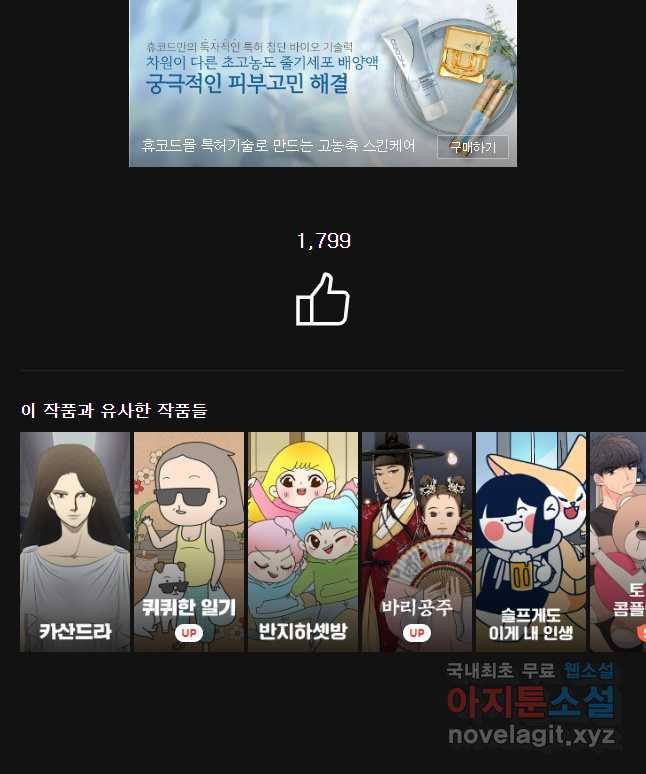
Task: Open the webtoon 바리공주
Action: (417, 541)
